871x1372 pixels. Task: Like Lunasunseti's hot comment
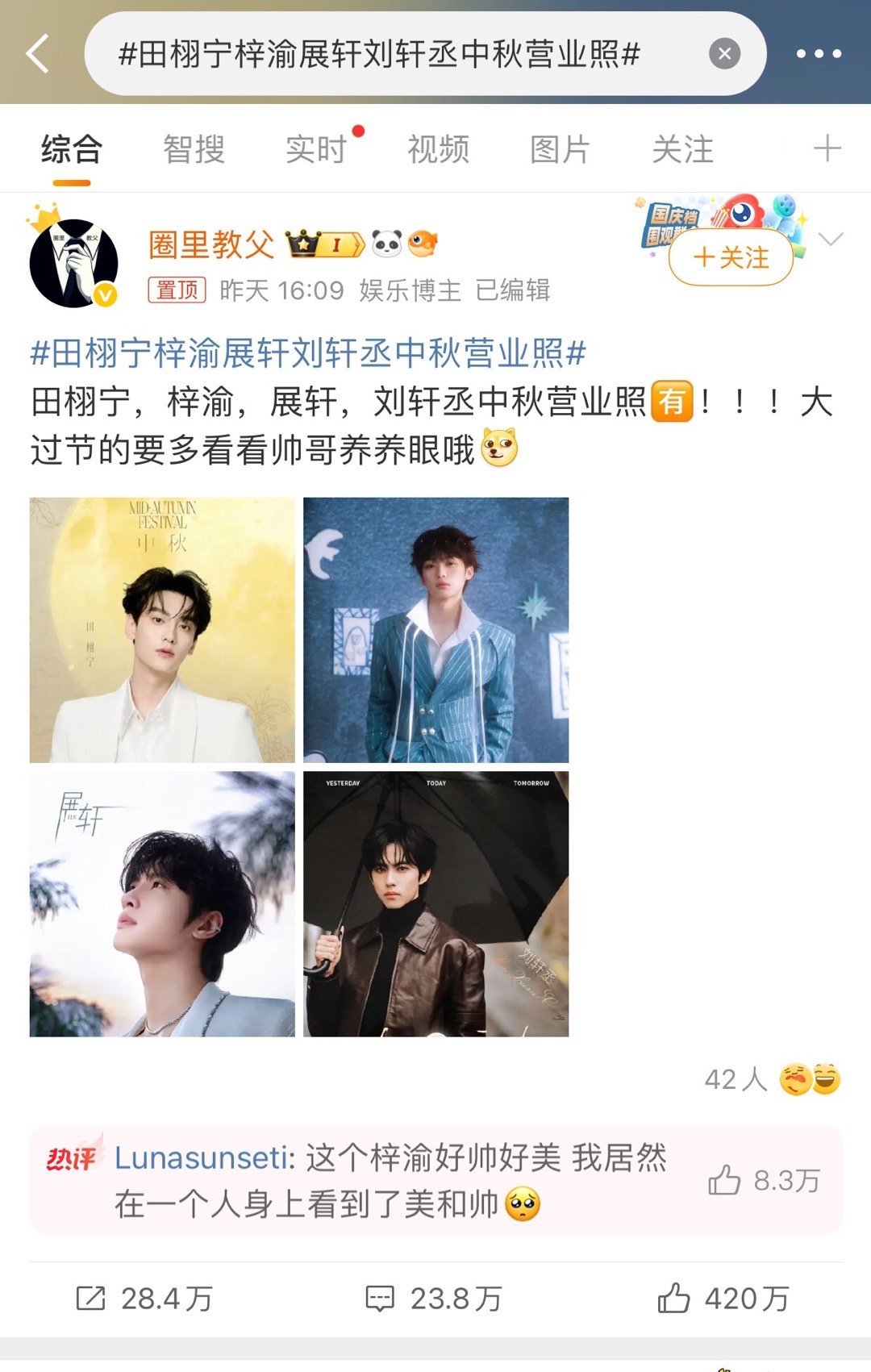click(724, 1181)
